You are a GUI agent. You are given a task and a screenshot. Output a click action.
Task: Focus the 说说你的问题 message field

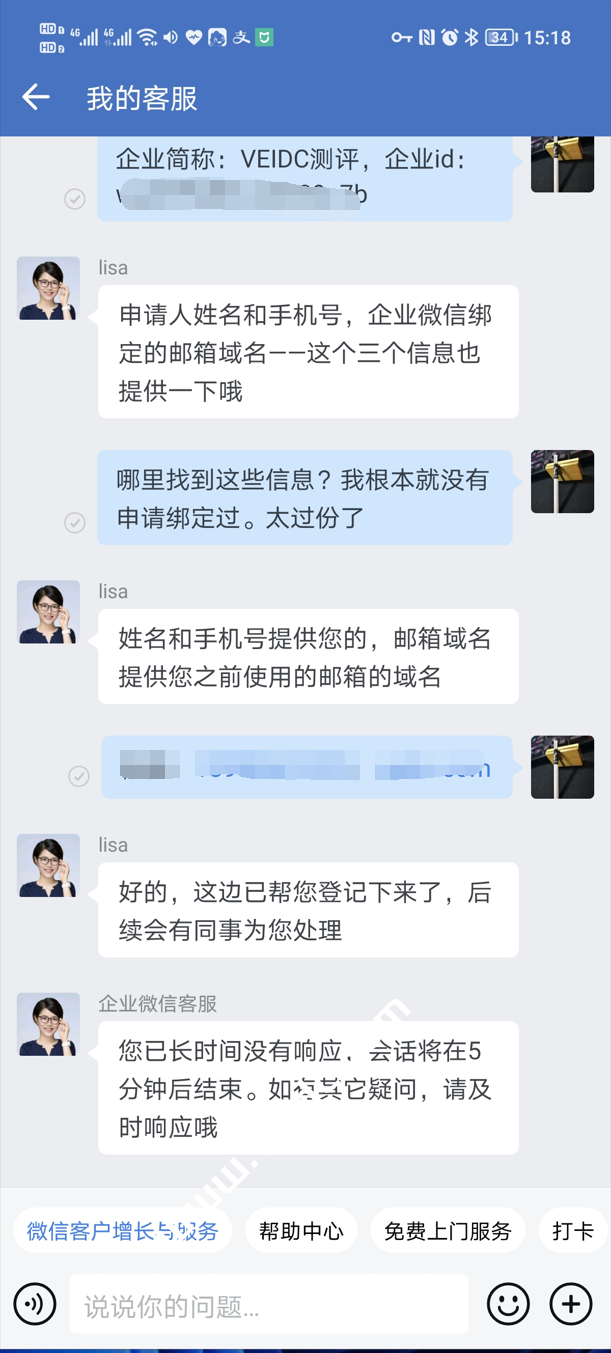(x=268, y=1304)
